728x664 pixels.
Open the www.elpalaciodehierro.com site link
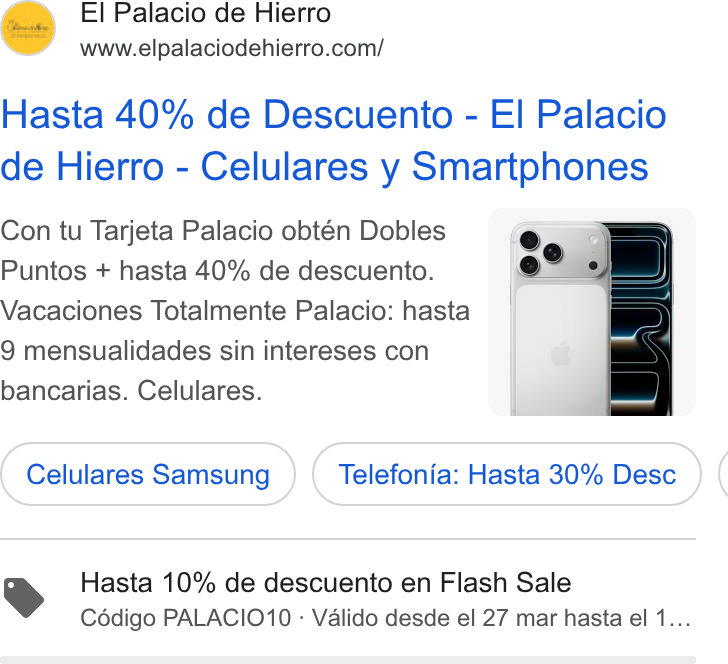[x=232, y=48]
